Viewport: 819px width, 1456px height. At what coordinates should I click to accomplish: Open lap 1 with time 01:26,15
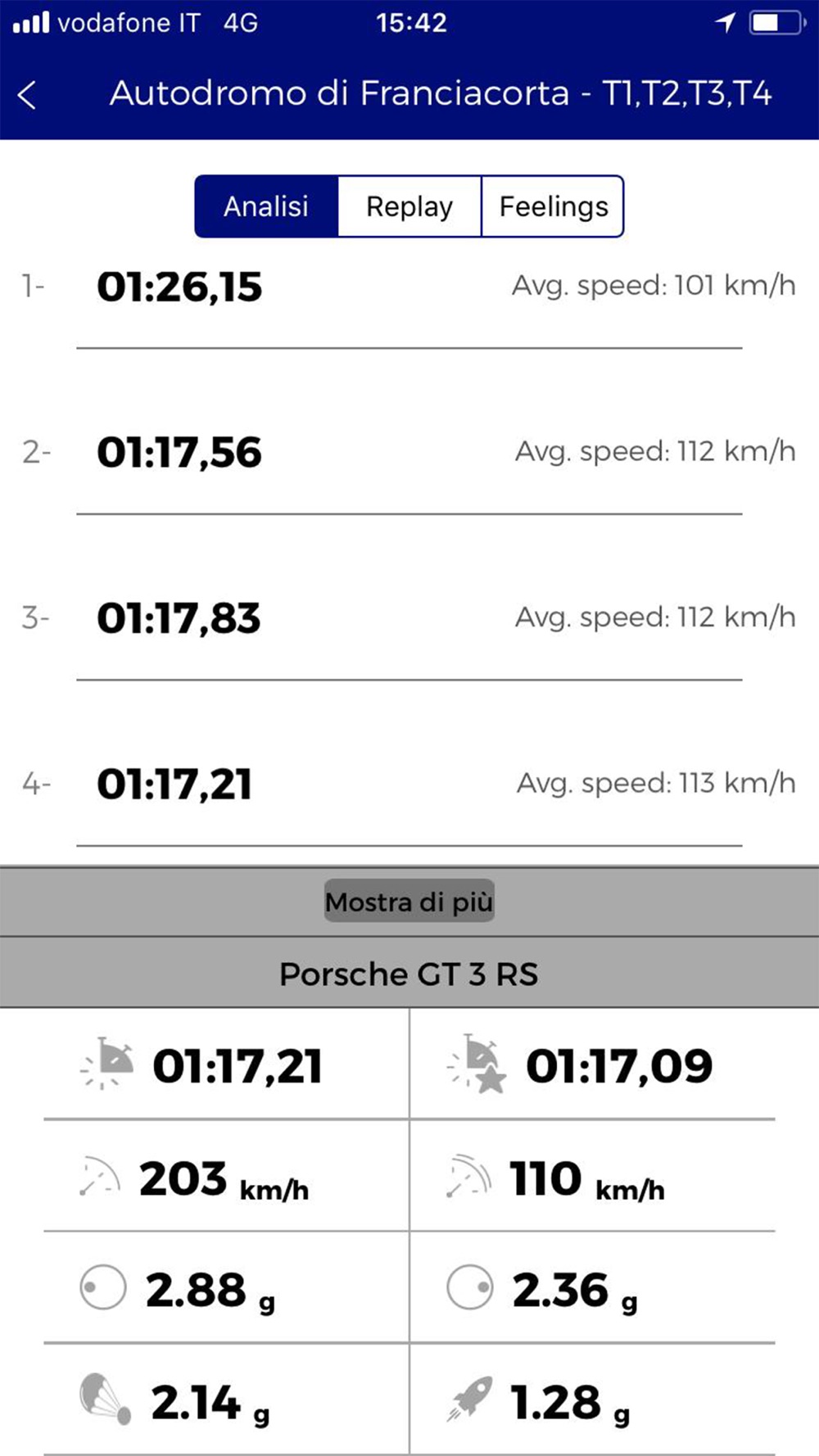(409, 287)
